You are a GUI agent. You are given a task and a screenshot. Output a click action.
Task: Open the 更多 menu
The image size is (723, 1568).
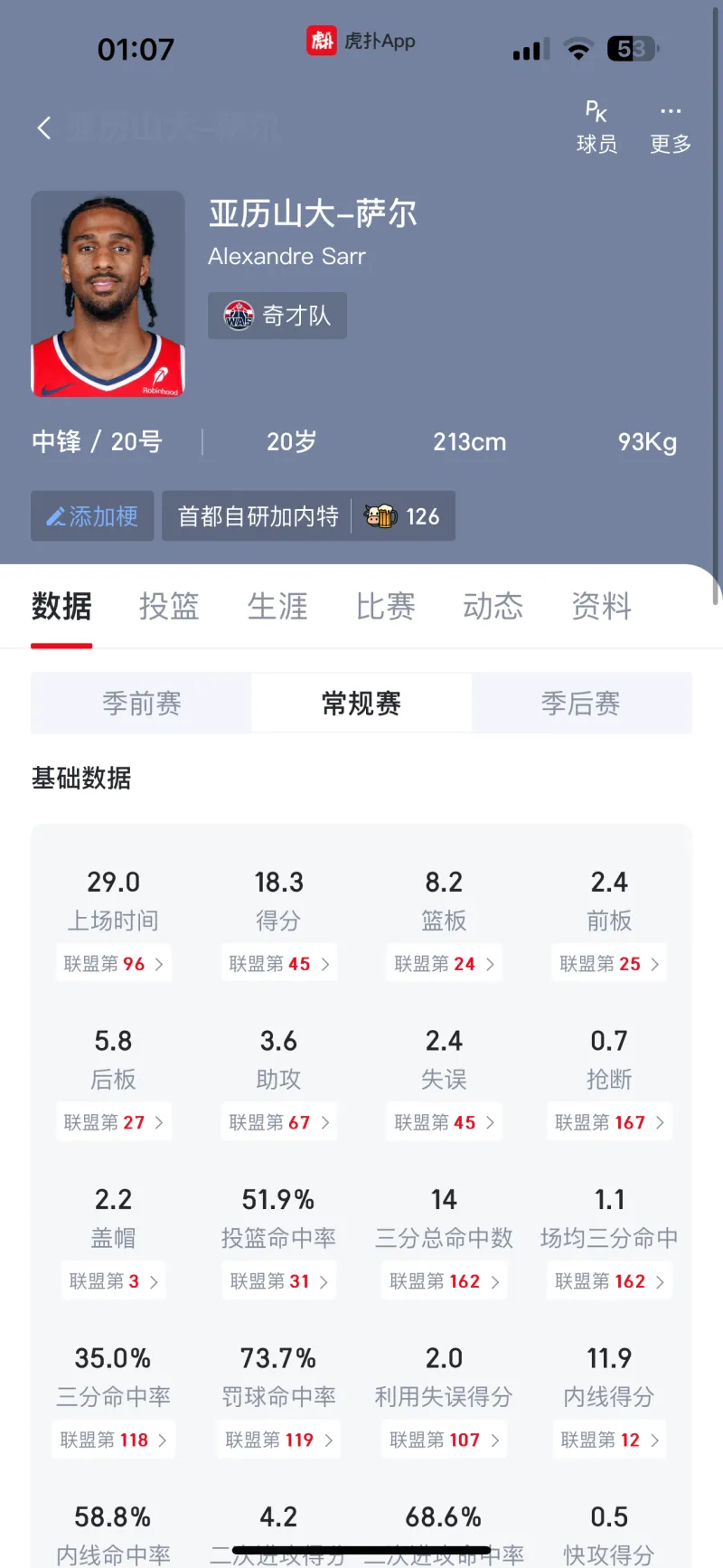[x=671, y=128]
